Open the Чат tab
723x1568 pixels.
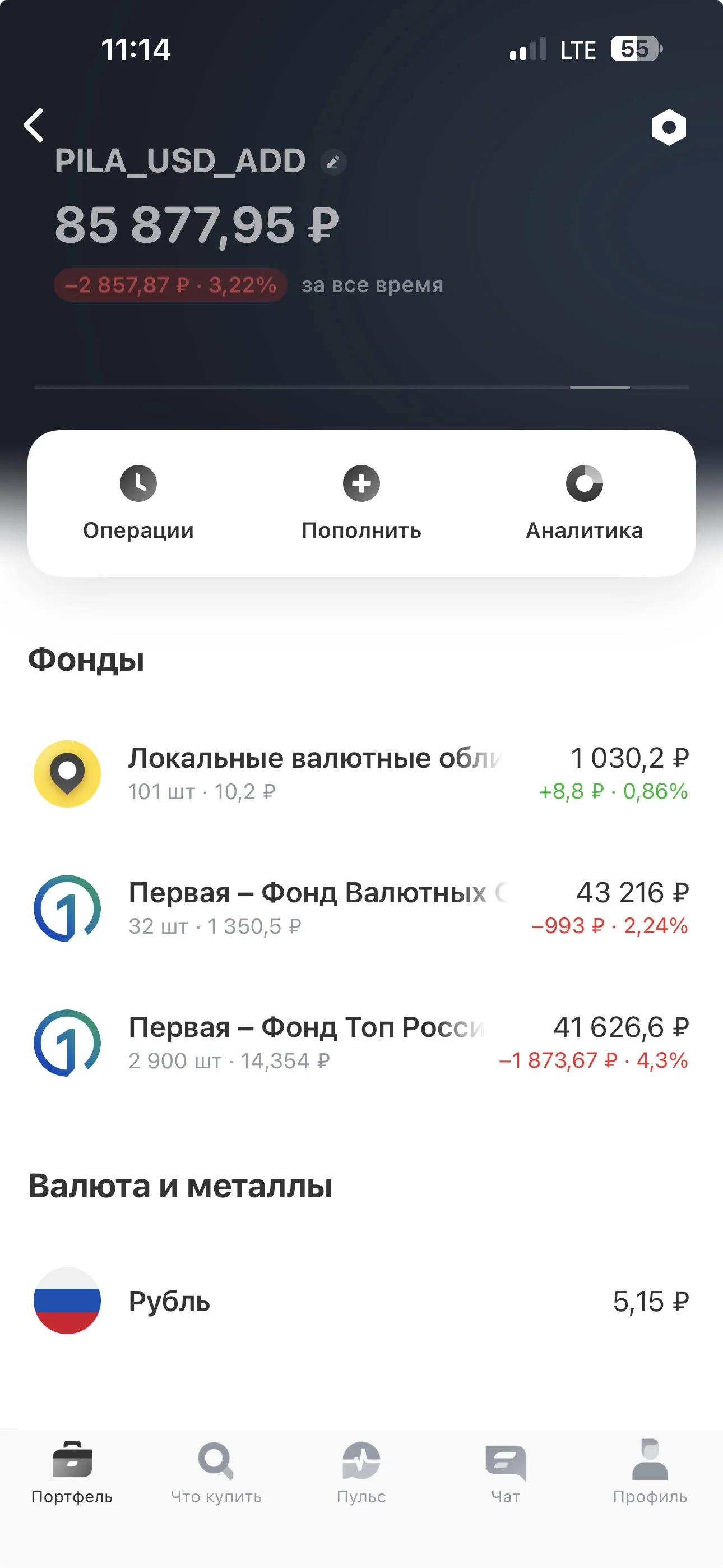click(x=506, y=1472)
